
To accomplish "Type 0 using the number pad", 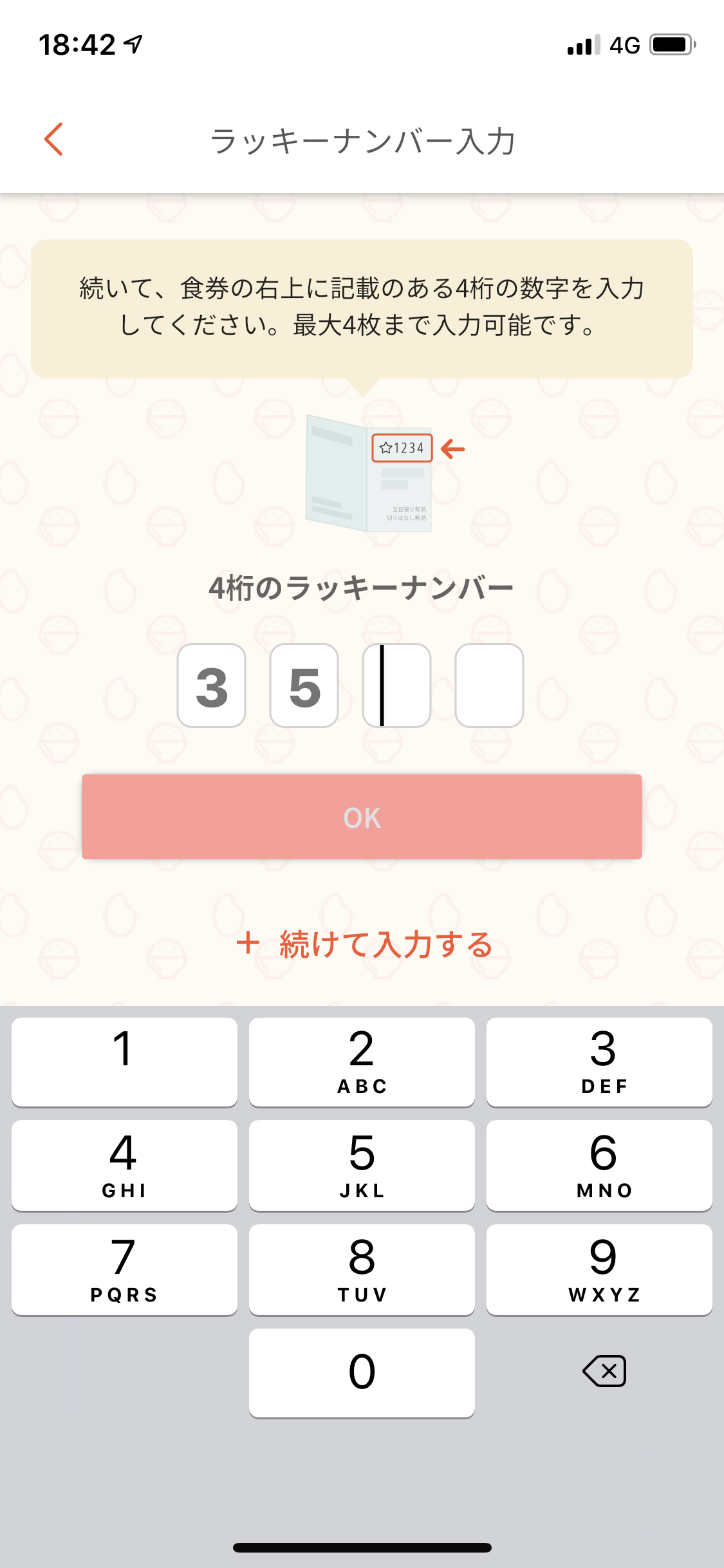I will [x=362, y=1373].
